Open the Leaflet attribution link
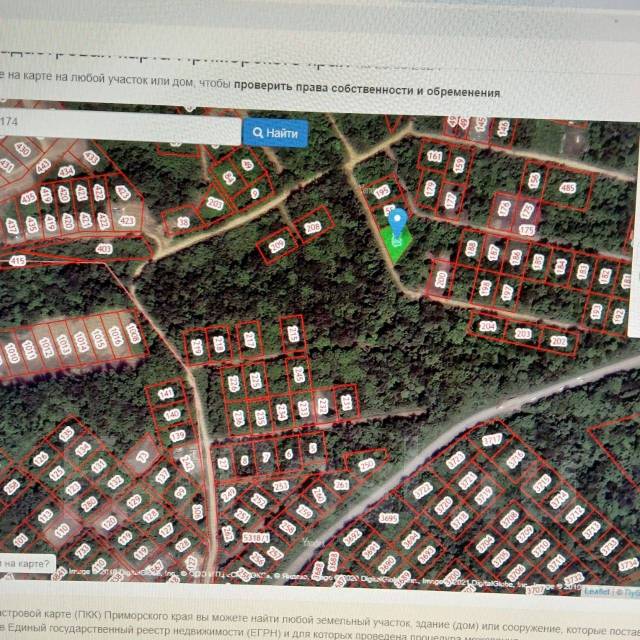640x640 pixels. point(597,592)
